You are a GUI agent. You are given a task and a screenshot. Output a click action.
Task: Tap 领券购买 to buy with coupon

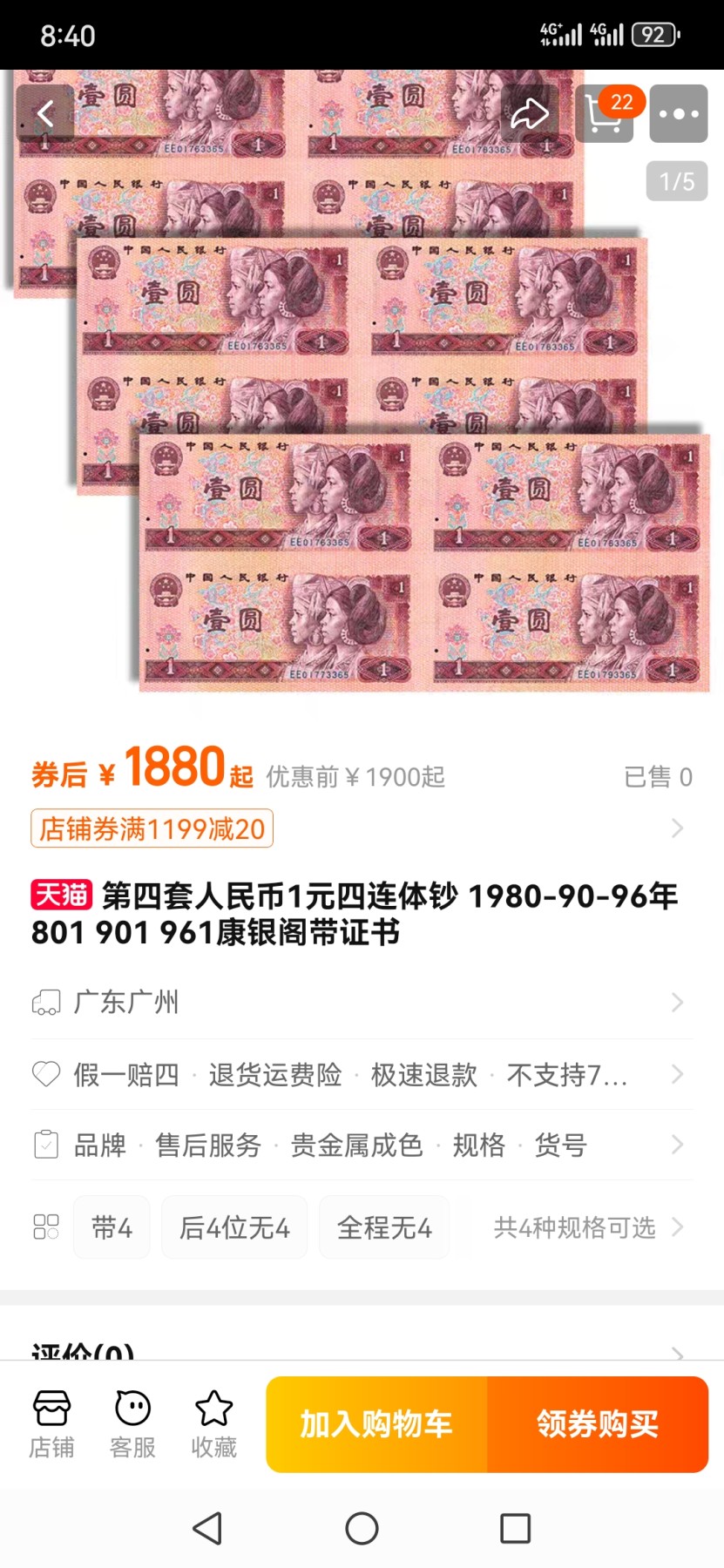pyautogui.click(x=598, y=1424)
